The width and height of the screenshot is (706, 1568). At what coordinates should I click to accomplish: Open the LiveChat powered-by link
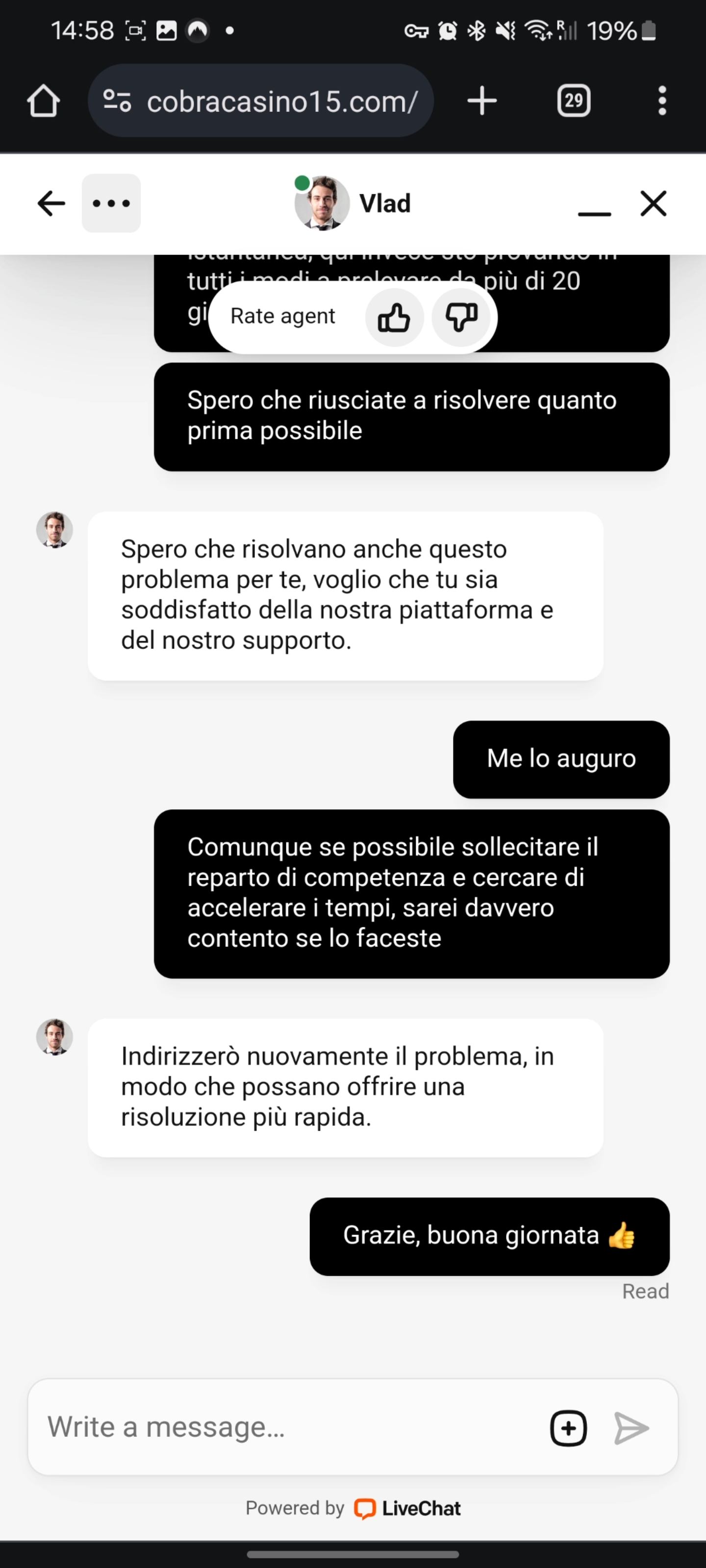[x=407, y=1508]
